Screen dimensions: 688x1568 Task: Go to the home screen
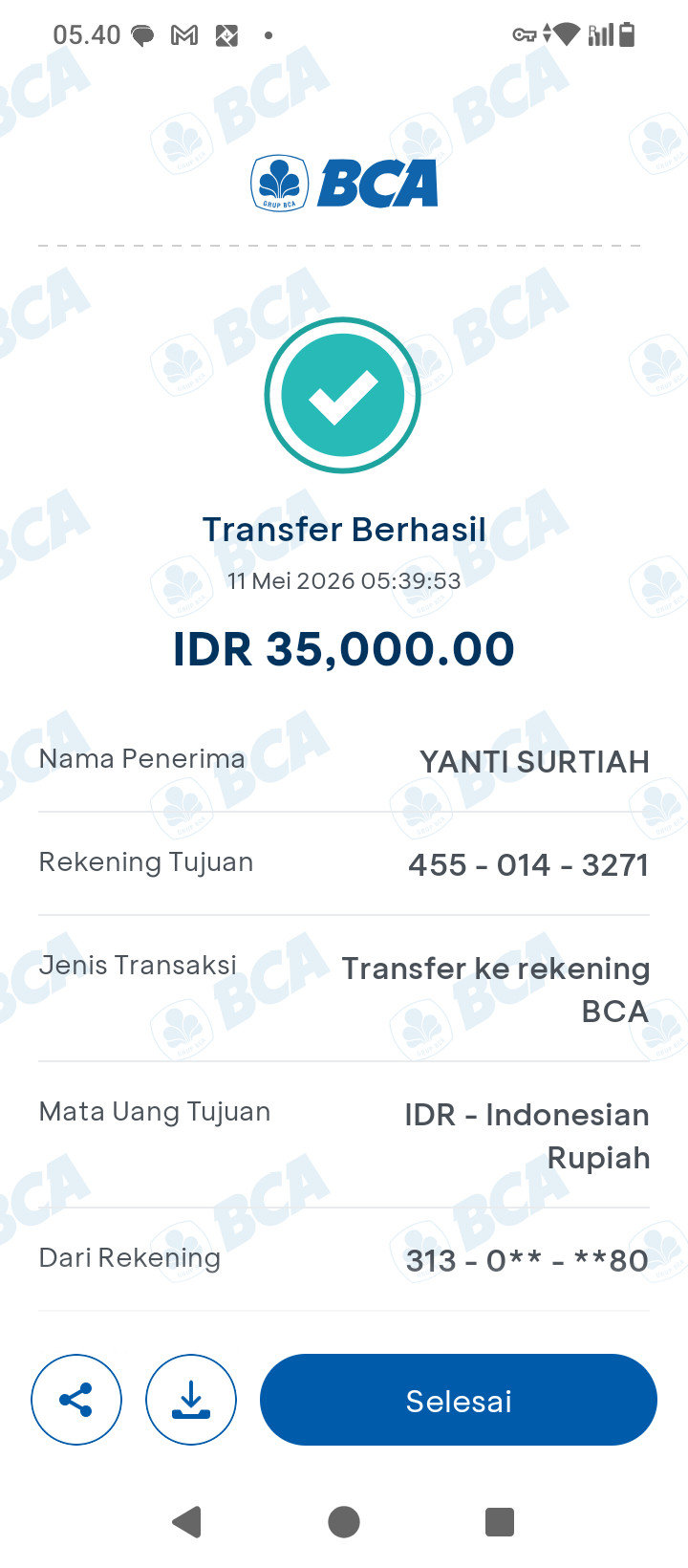(x=344, y=1521)
